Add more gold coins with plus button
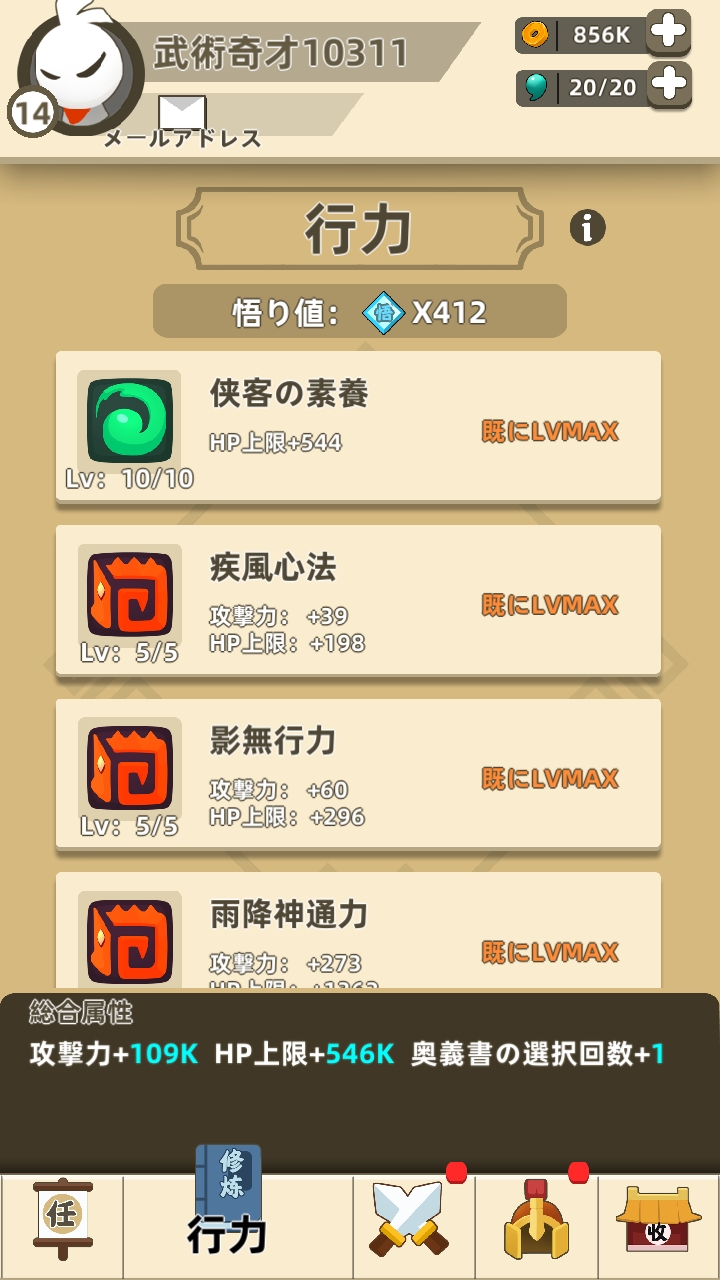The height and width of the screenshot is (1280, 720). coord(668,33)
